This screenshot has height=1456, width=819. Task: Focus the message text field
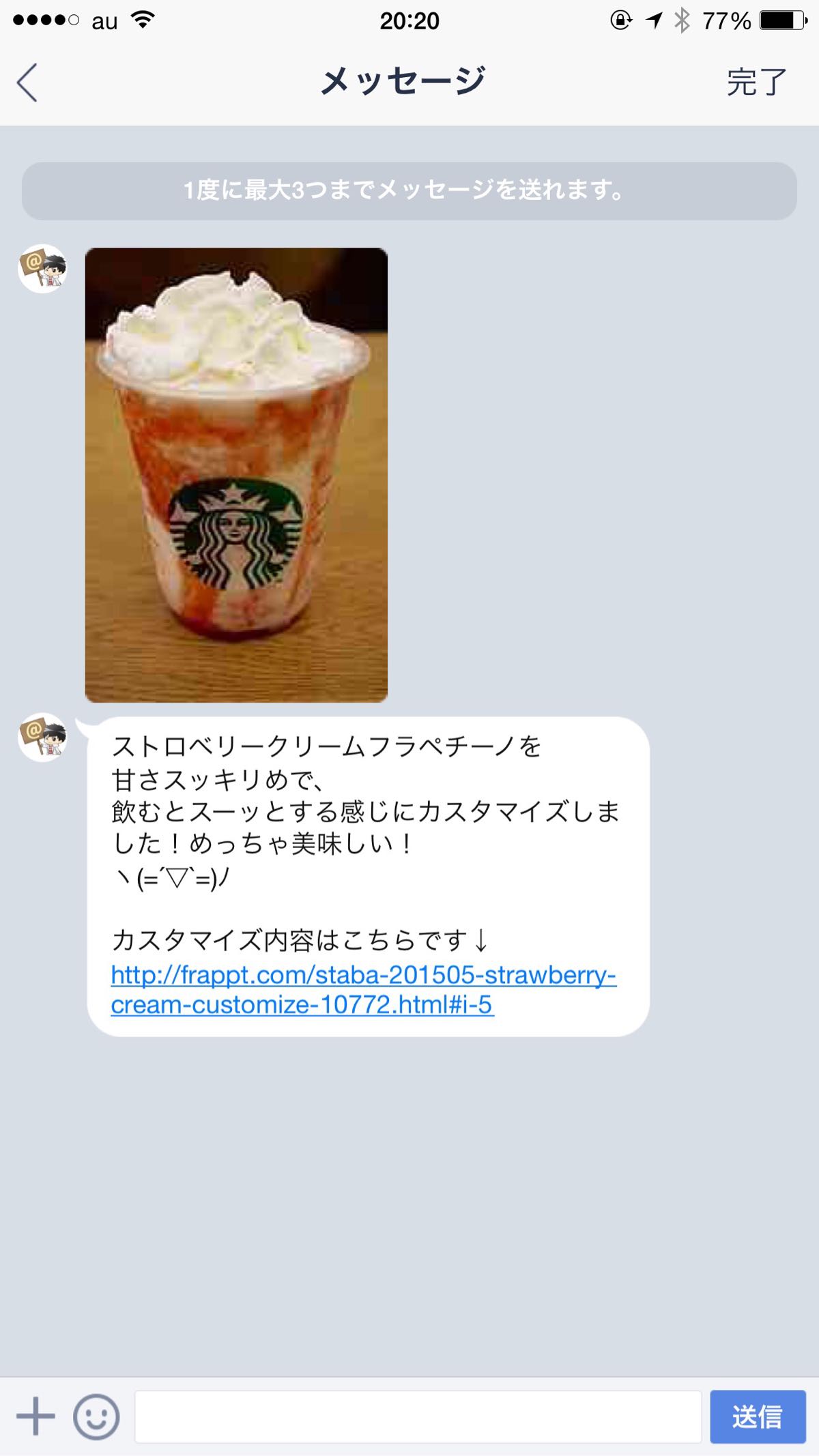(418, 1416)
